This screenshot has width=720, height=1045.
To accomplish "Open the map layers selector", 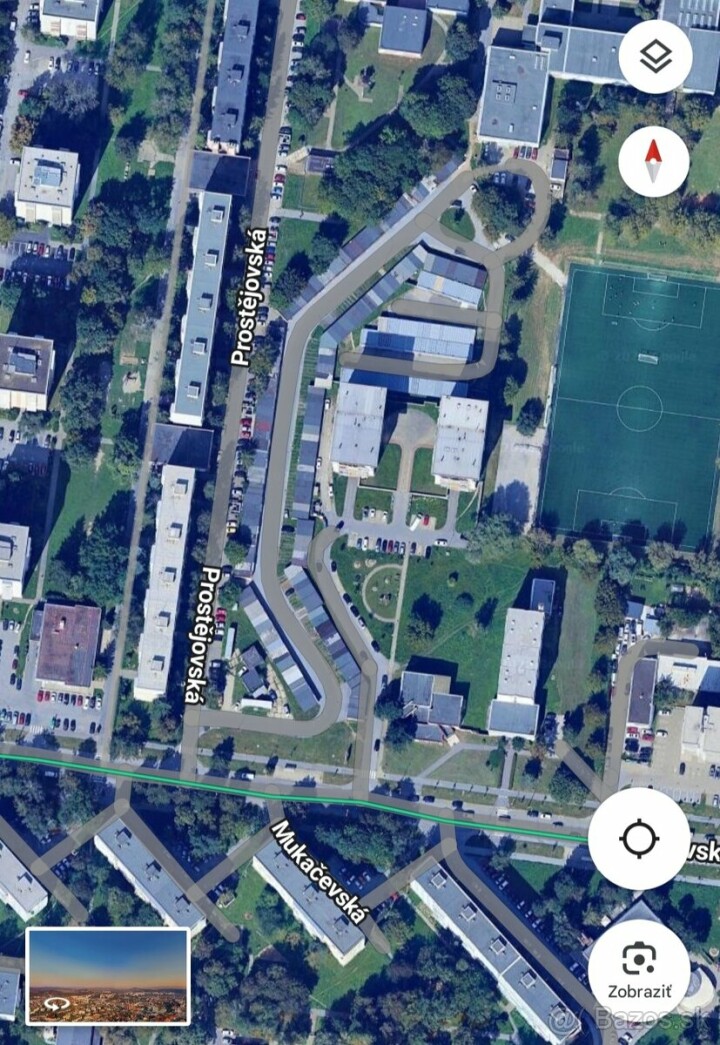I will (655, 57).
